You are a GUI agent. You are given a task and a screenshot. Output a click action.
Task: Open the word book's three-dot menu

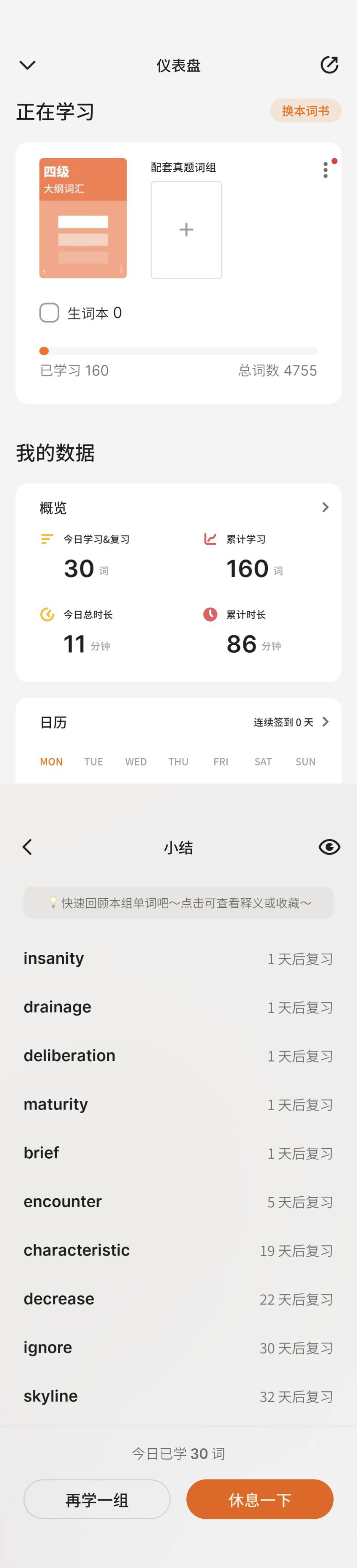[x=326, y=170]
